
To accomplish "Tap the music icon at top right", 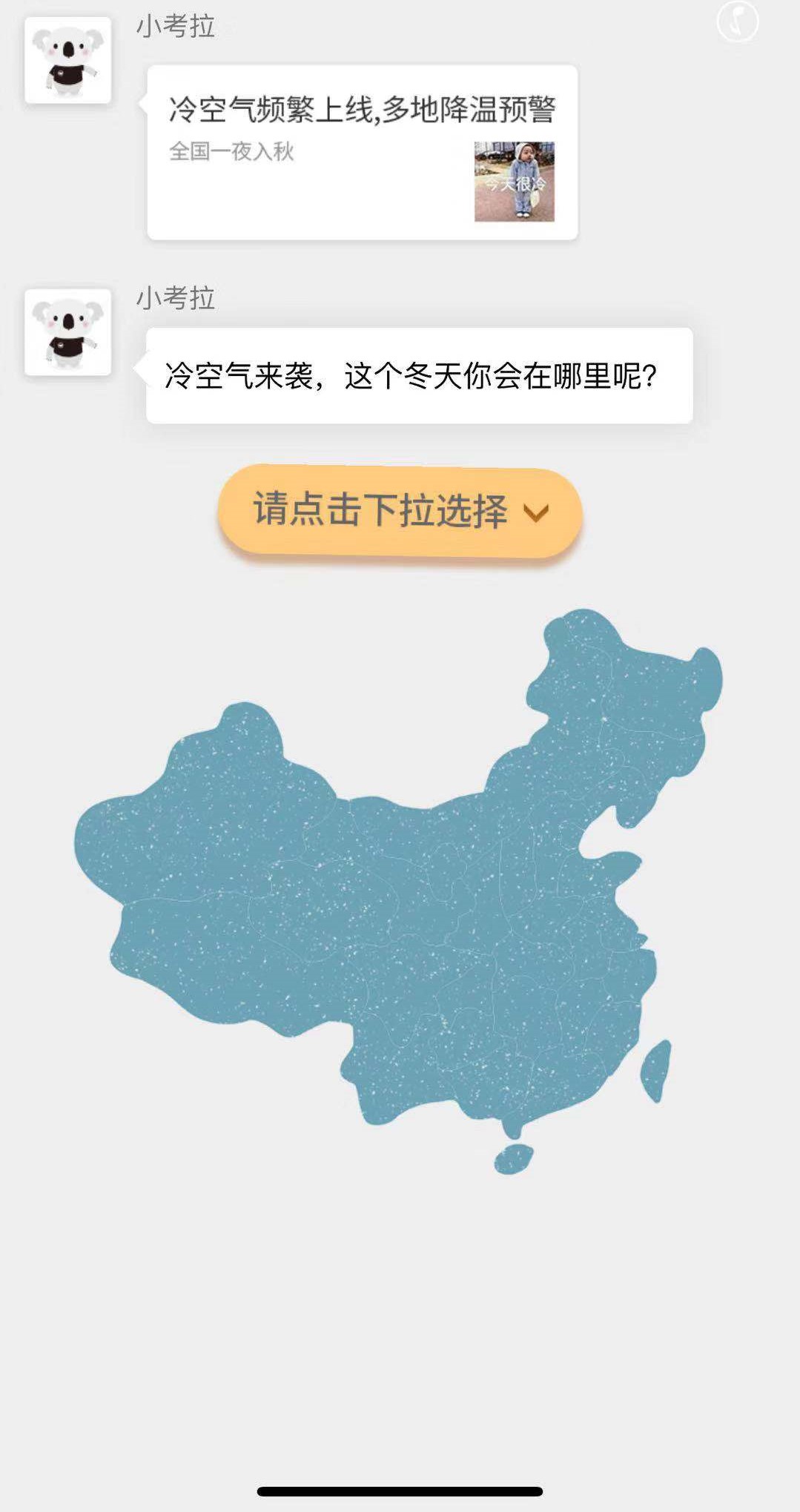I will [737, 22].
